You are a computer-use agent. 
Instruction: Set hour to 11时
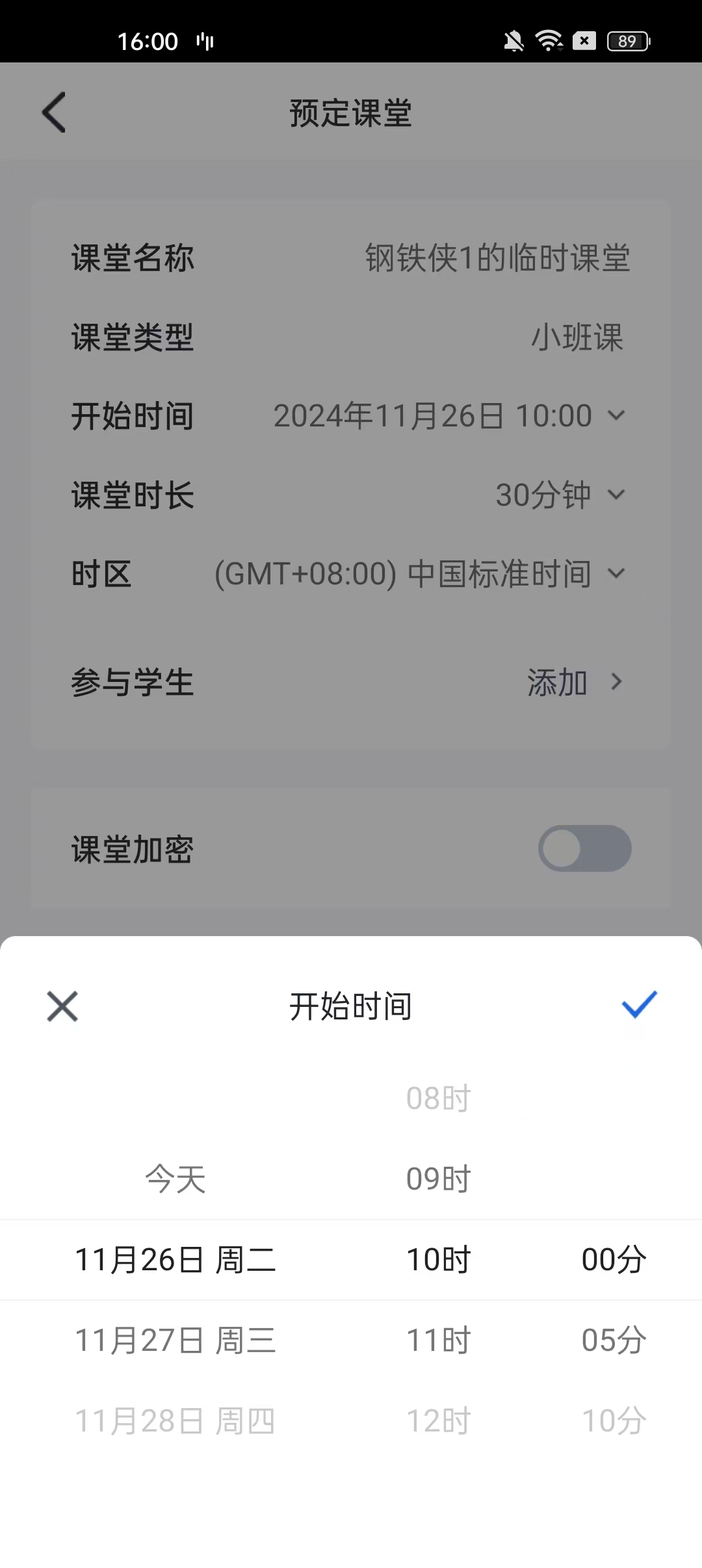coord(439,1340)
